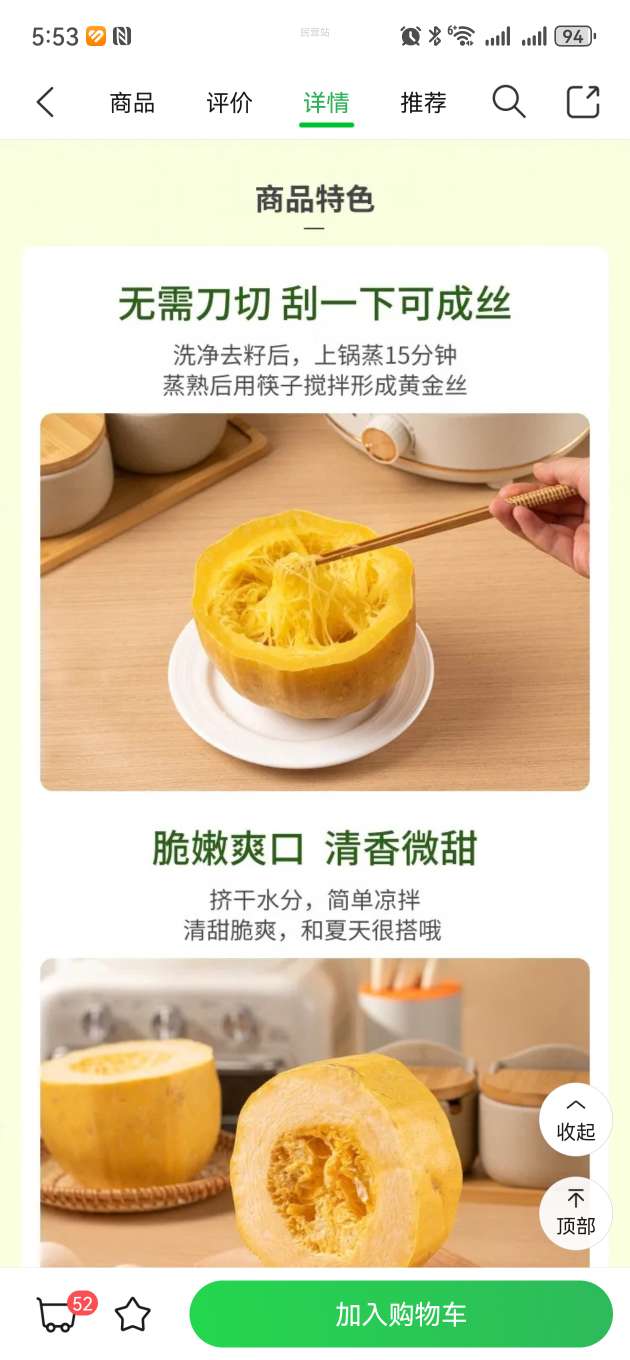Open search from the top bar

click(508, 102)
